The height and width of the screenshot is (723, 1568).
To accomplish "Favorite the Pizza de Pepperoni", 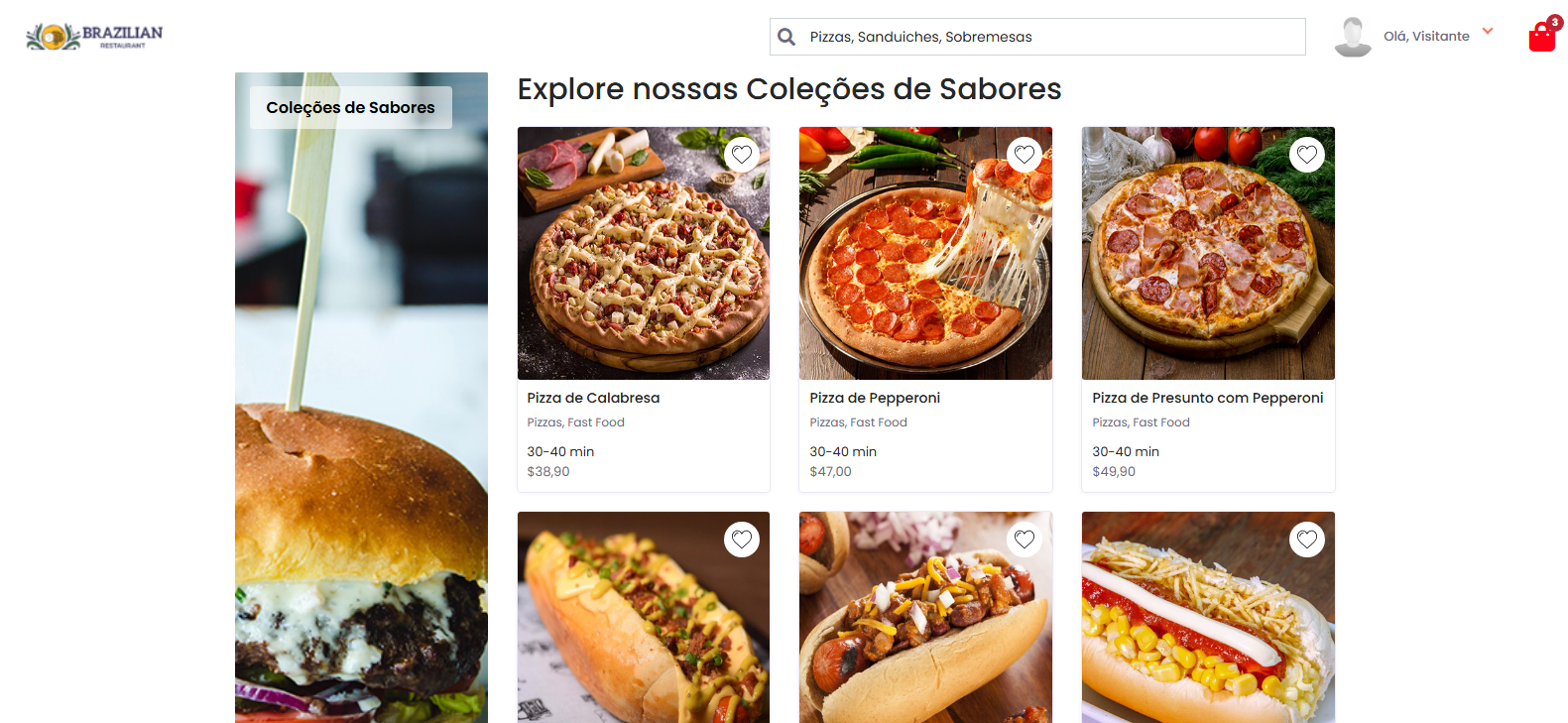I will (x=1025, y=155).
